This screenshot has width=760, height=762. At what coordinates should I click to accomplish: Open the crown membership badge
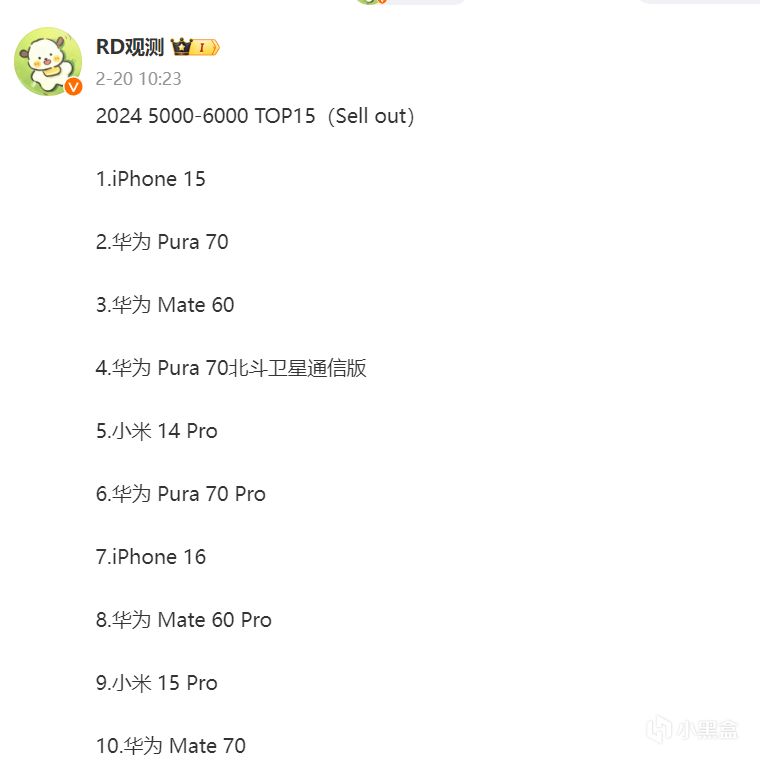(194, 47)
